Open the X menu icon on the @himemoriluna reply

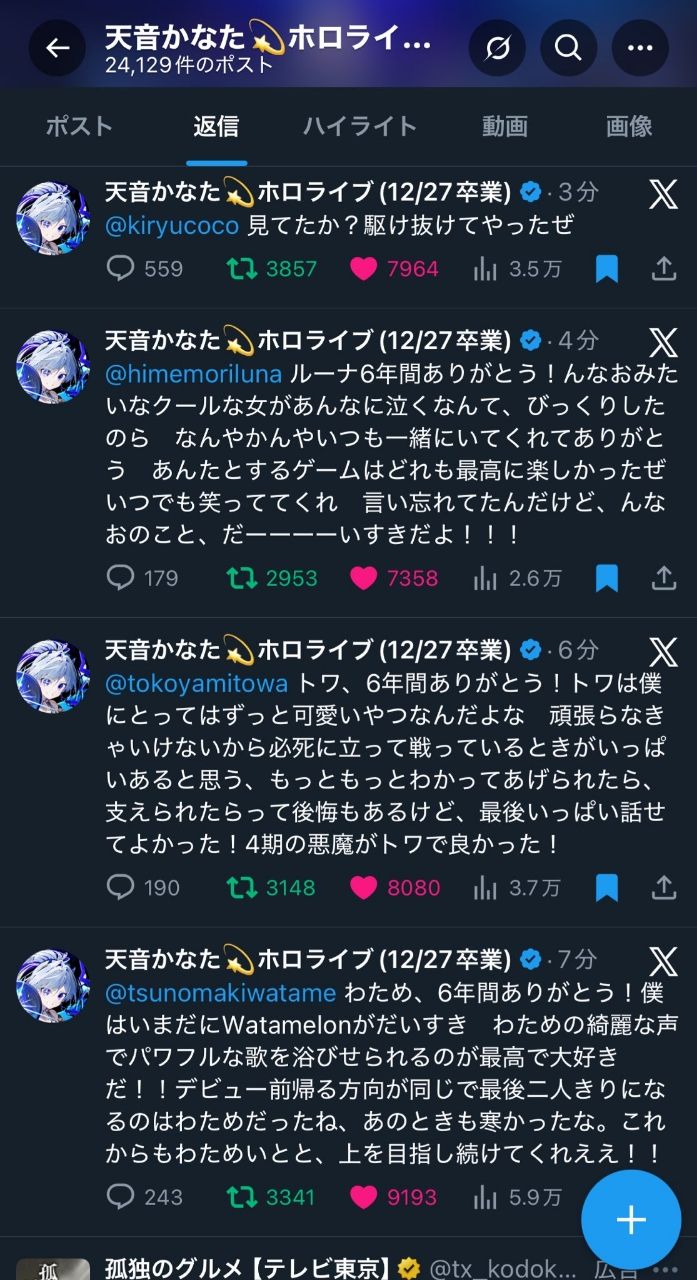click(x=663, y=342)
